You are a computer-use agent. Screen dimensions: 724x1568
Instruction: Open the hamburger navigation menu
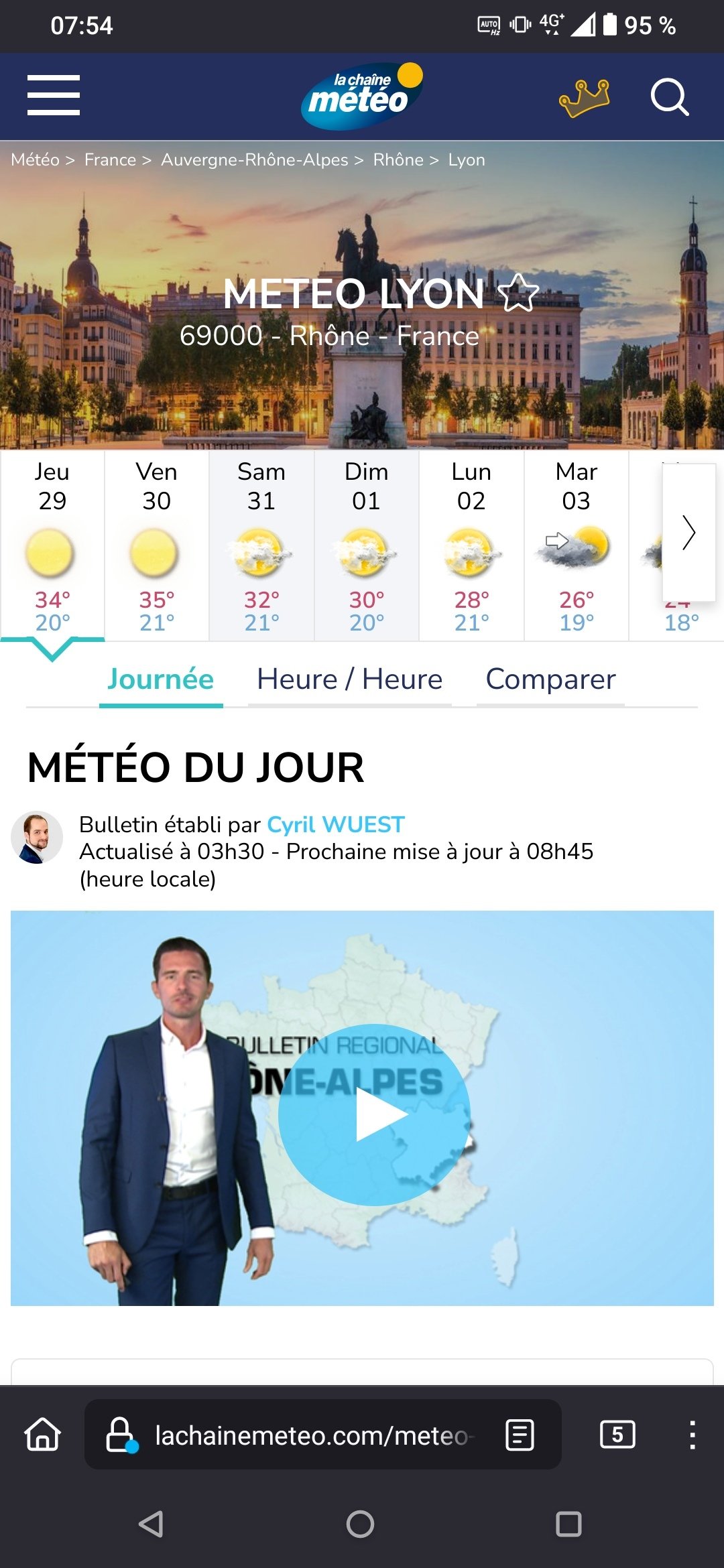click(54, 95)
